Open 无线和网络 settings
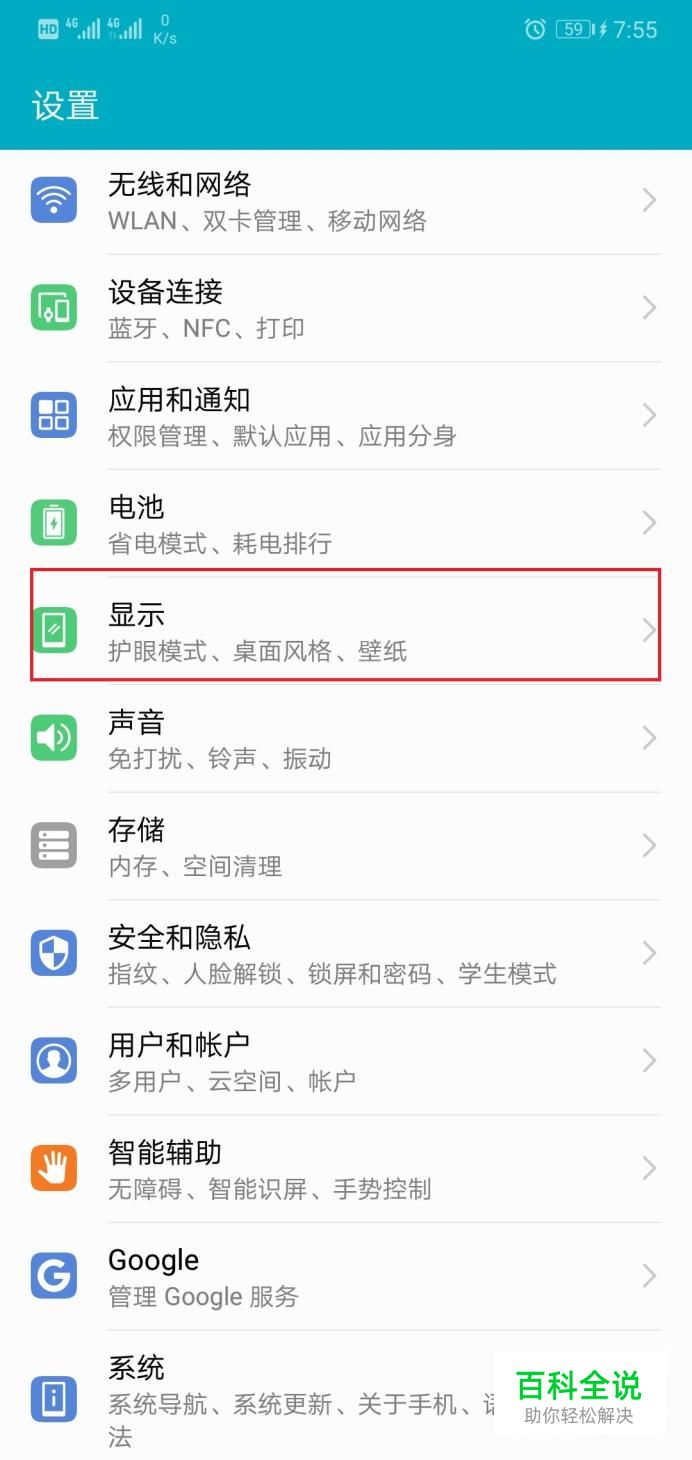This screenshot has height=1460, width=692. 346,201
